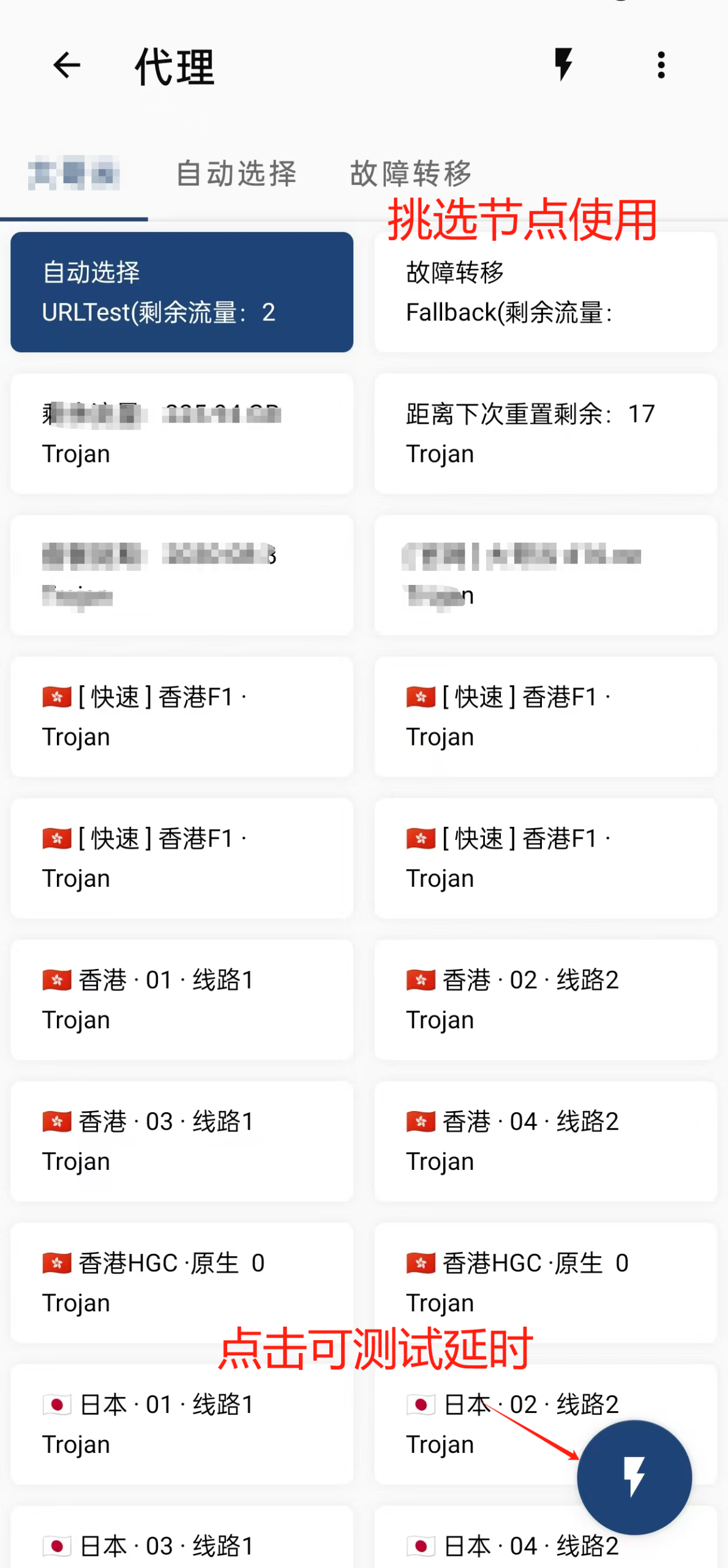Screen dimensions: 728x1568
Task: Select the left 香港HGC·原生 node
Action: [x=181, y=1281]
